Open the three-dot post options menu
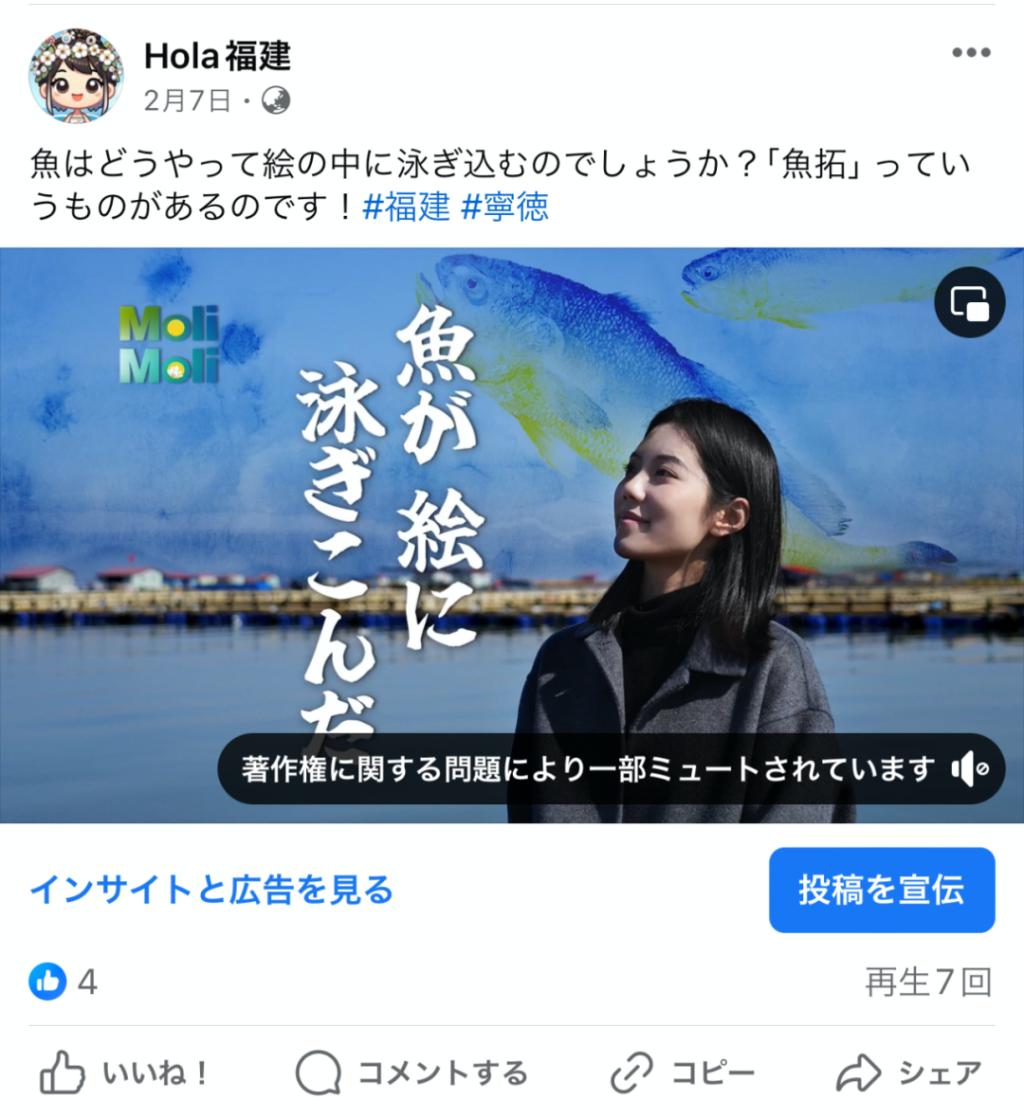This screenshot has height=1117, width=1024. 970,53
